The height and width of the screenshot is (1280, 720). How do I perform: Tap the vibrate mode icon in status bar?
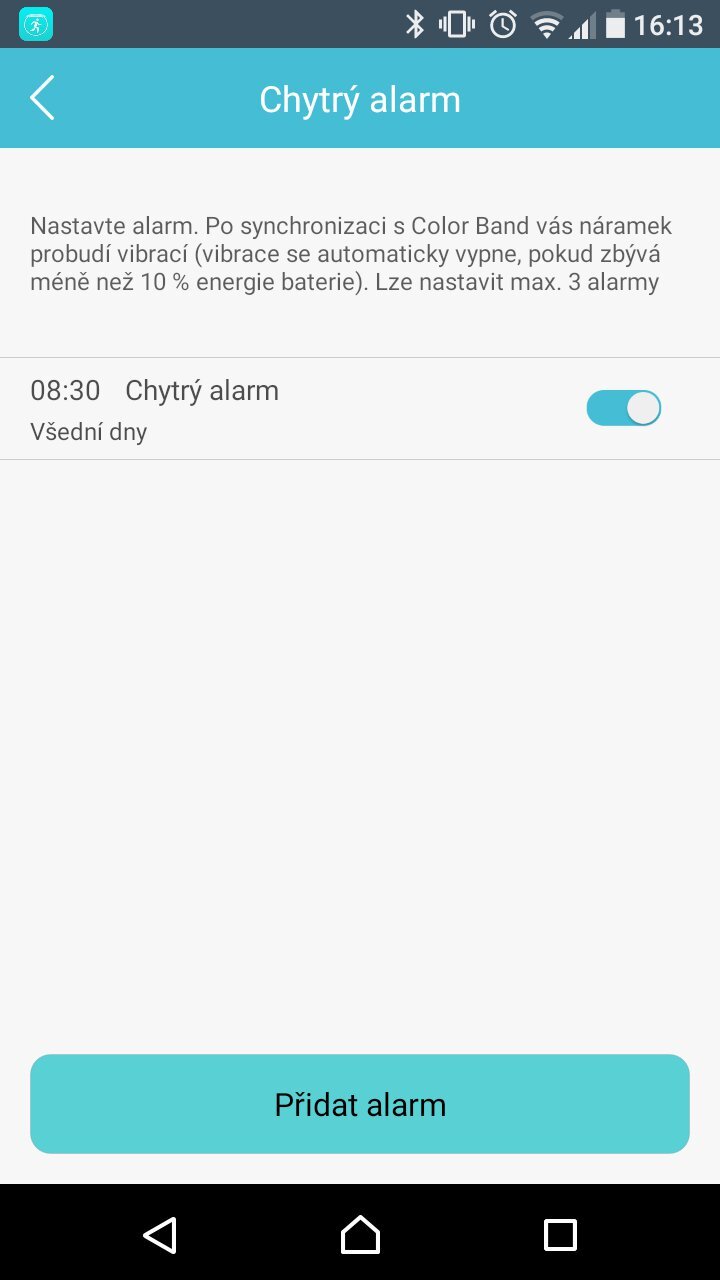click(x=456, y=23)
